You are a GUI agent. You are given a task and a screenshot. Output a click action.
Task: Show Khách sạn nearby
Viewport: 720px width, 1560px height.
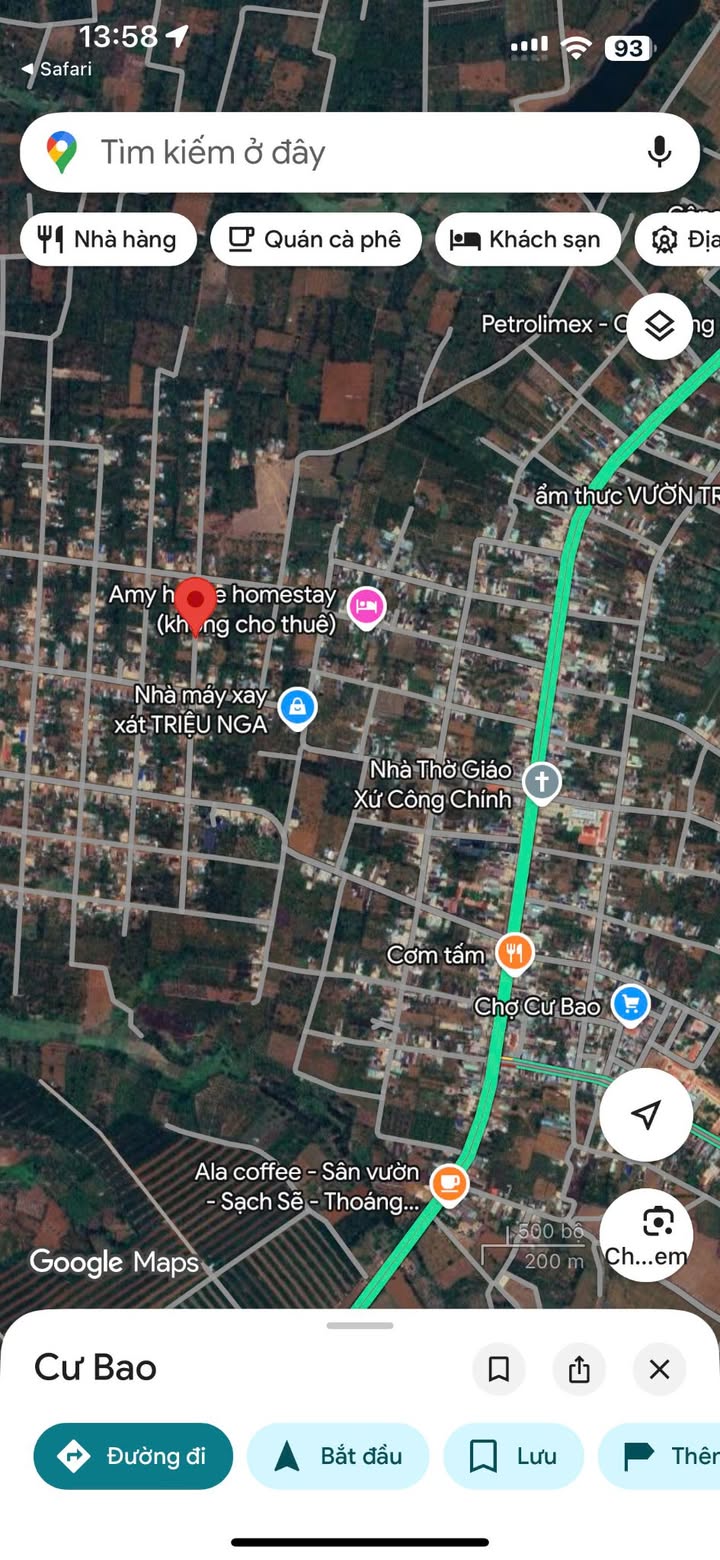(x=527, y=239)
